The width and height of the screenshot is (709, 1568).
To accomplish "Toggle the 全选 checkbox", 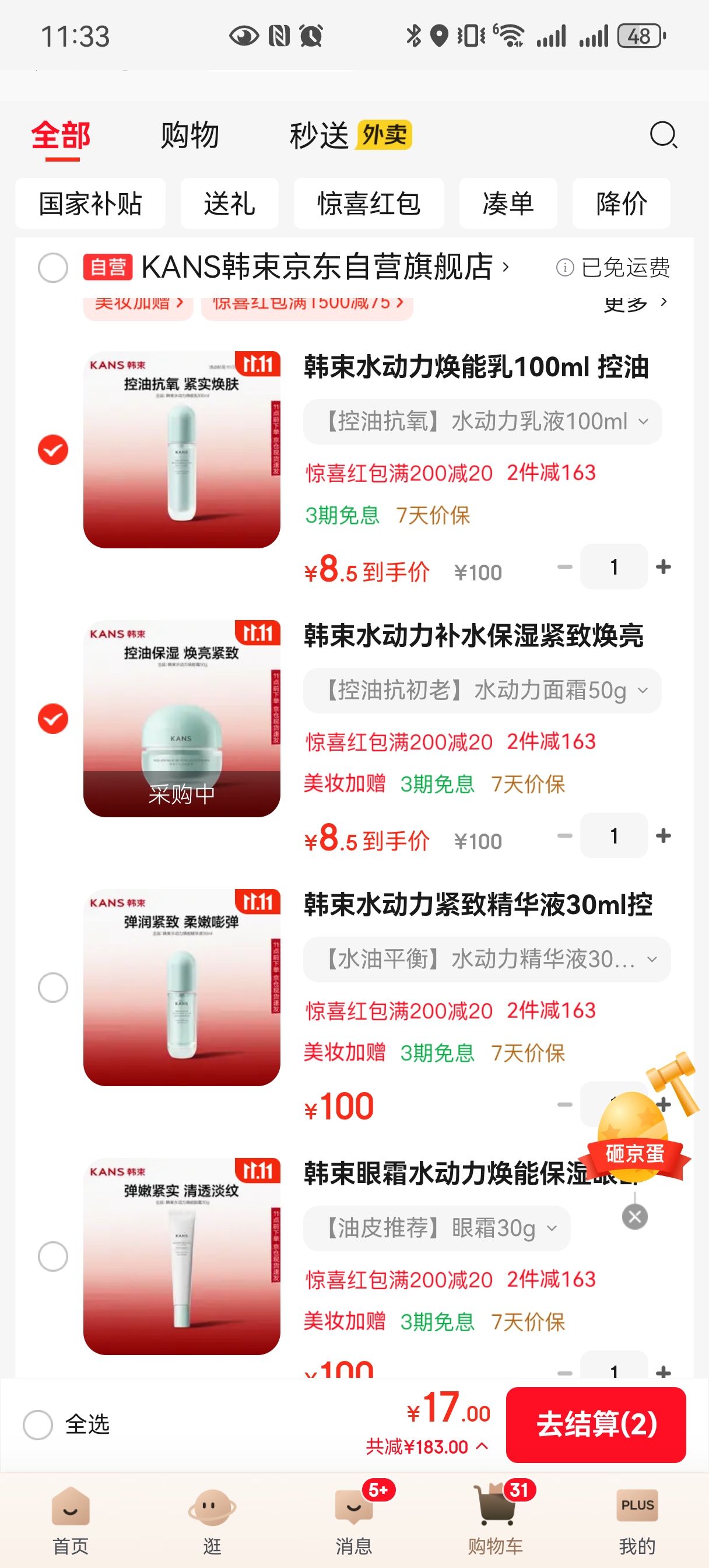I will pos(38,1424).
